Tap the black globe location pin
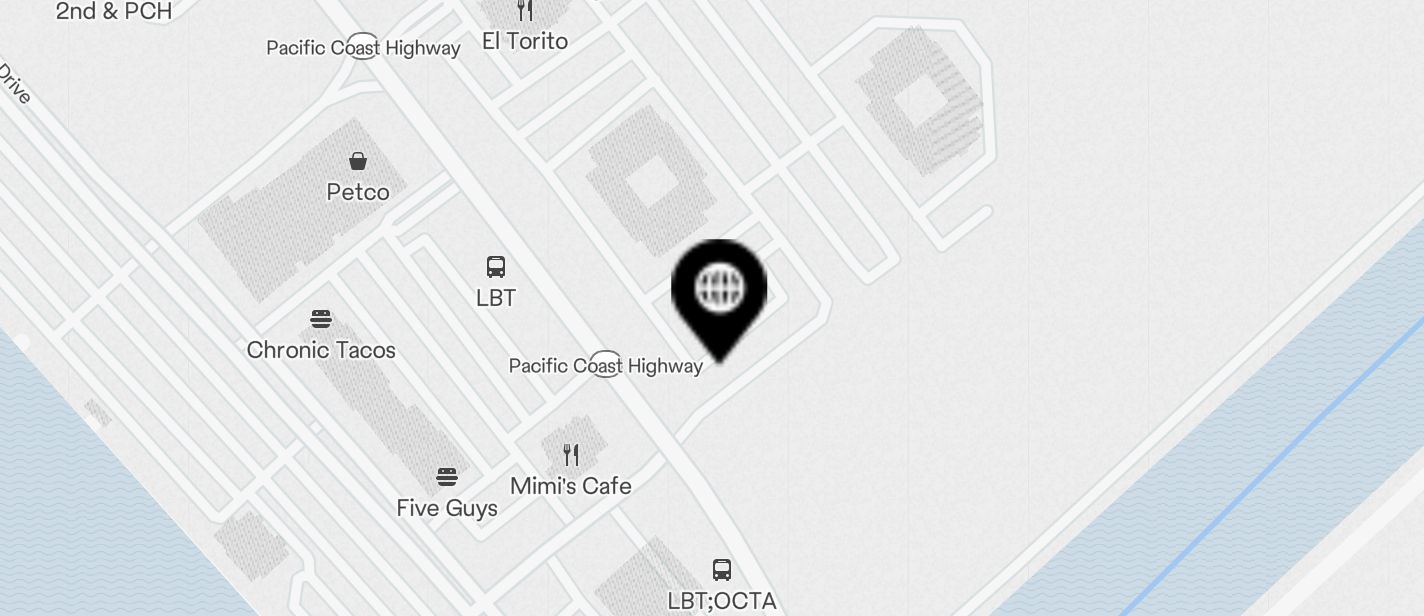The image size is (1424, 616). click(718, 291)
